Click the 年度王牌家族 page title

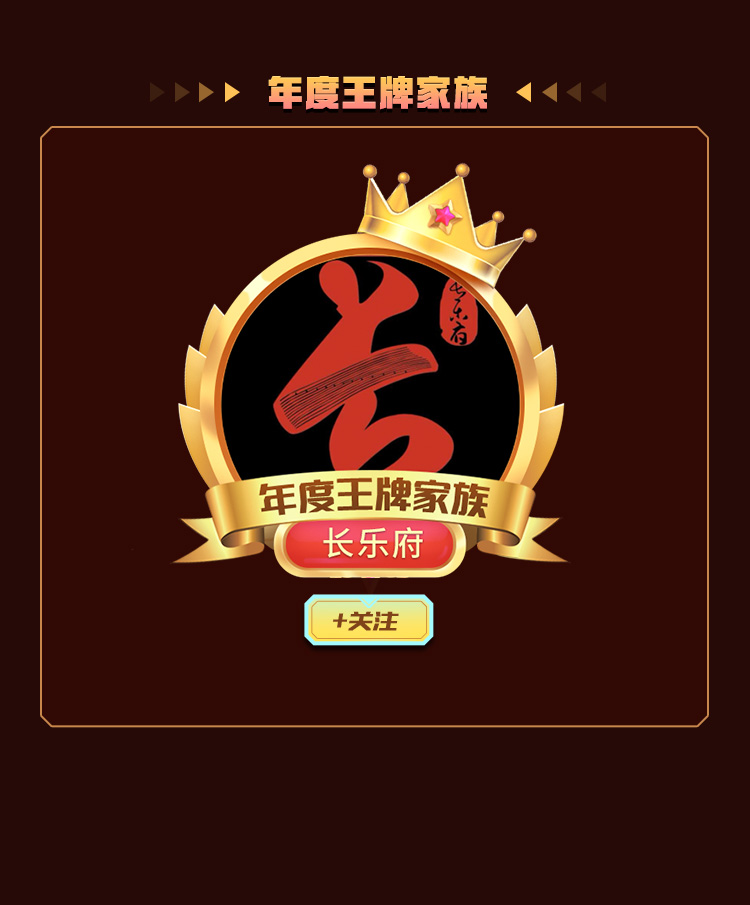380,89
